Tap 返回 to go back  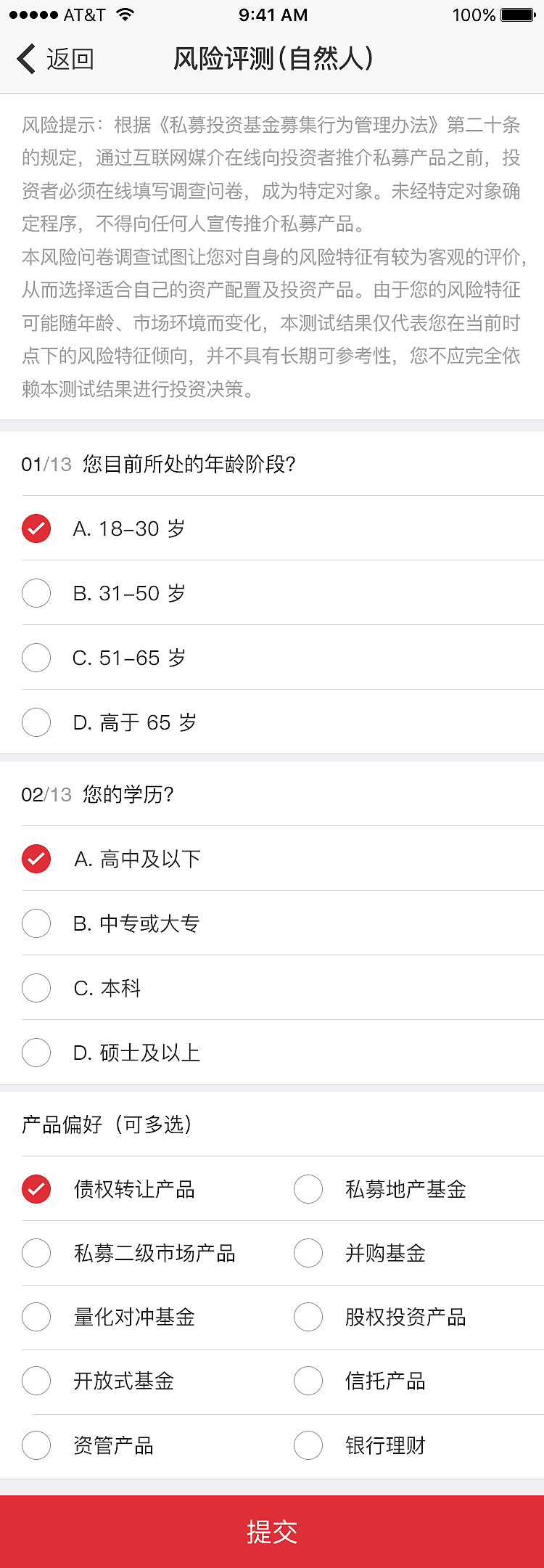70,59
